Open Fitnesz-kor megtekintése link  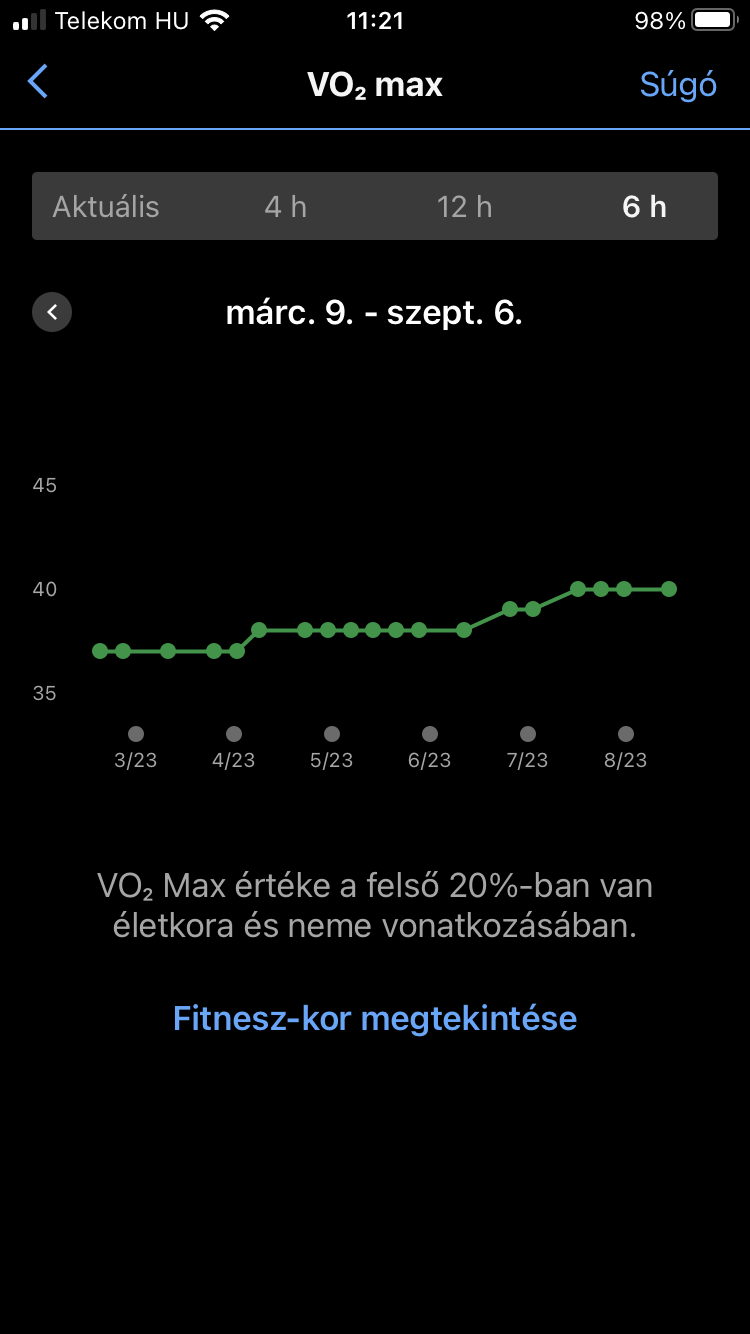tap(375, 1018)
